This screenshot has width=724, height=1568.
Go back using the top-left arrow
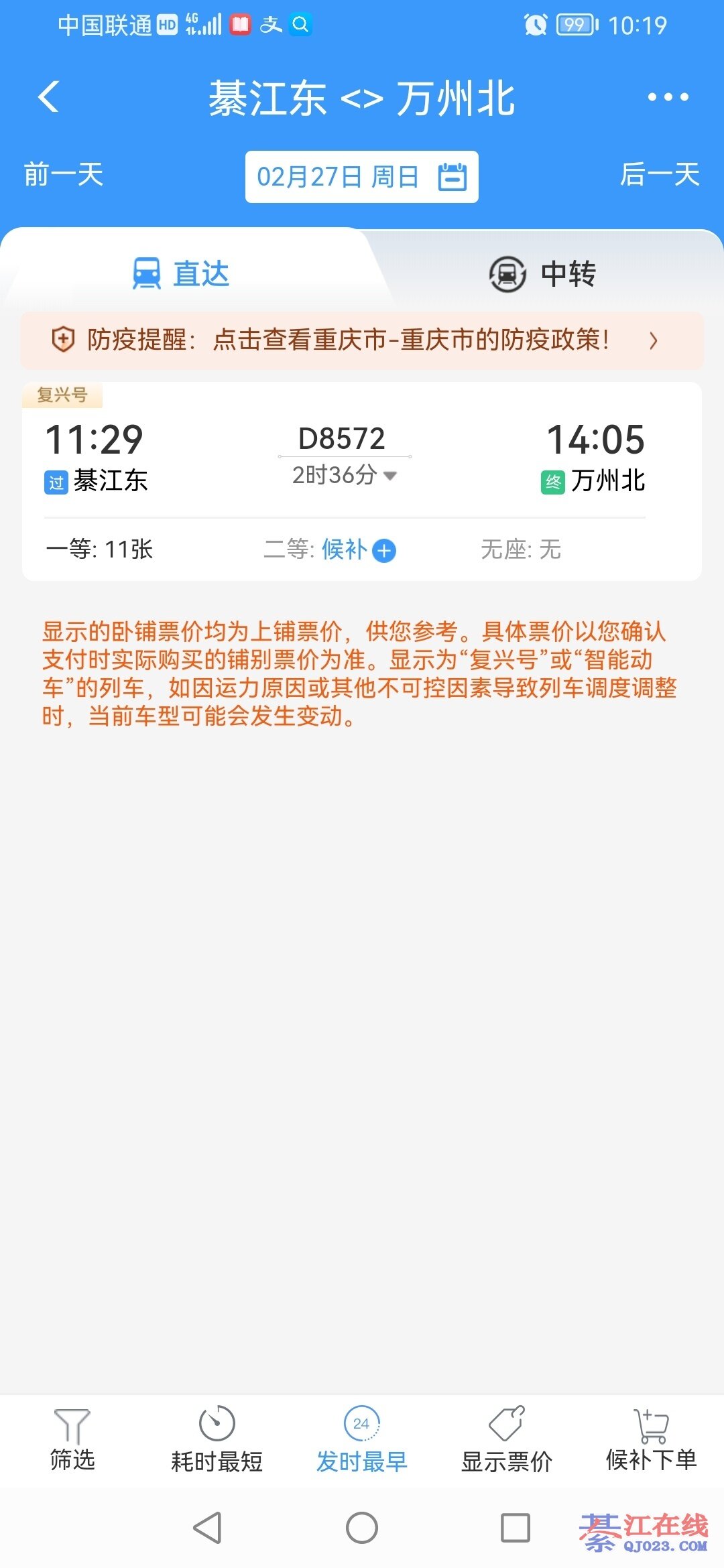[48, 97]
